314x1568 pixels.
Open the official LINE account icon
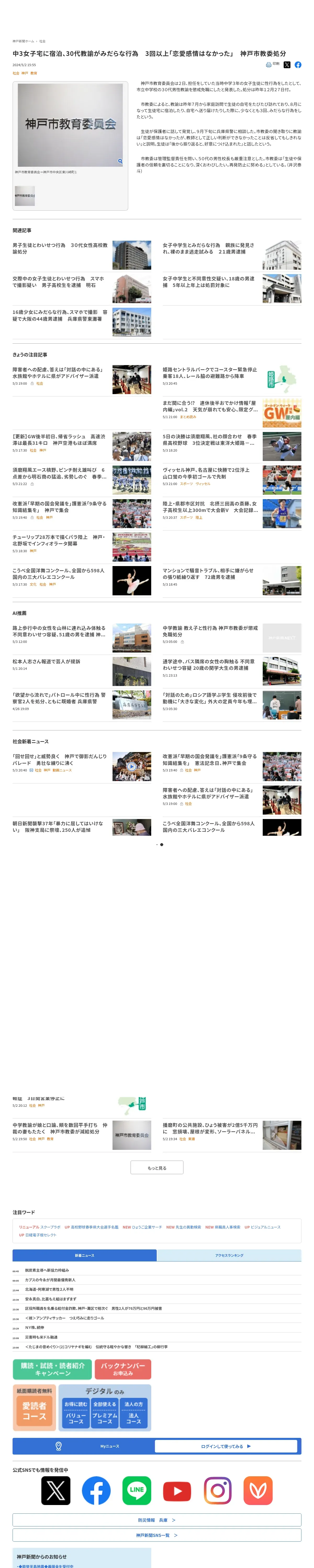tap(137, 1491)
